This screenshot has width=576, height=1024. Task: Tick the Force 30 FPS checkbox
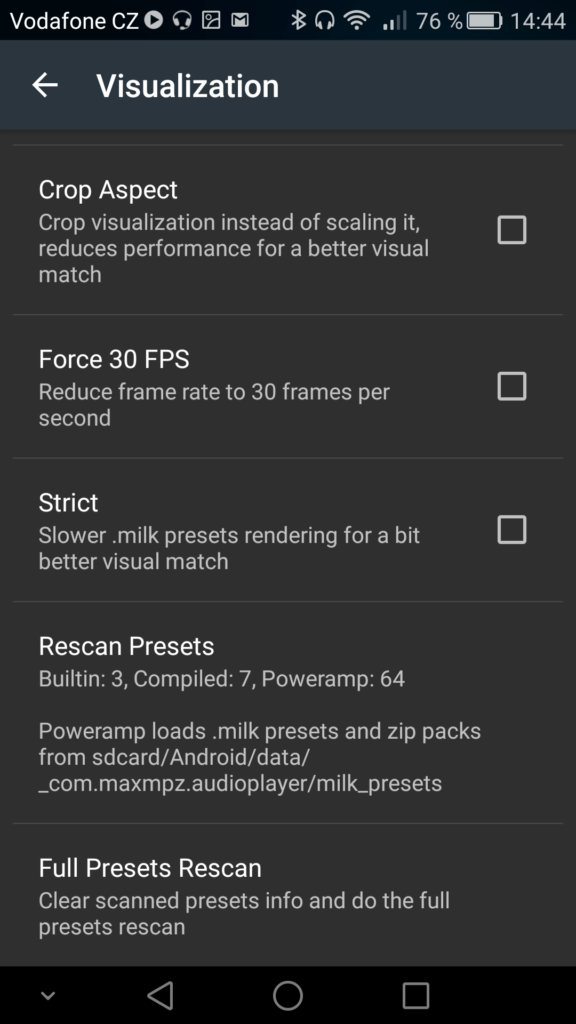(x=511, y=387)
